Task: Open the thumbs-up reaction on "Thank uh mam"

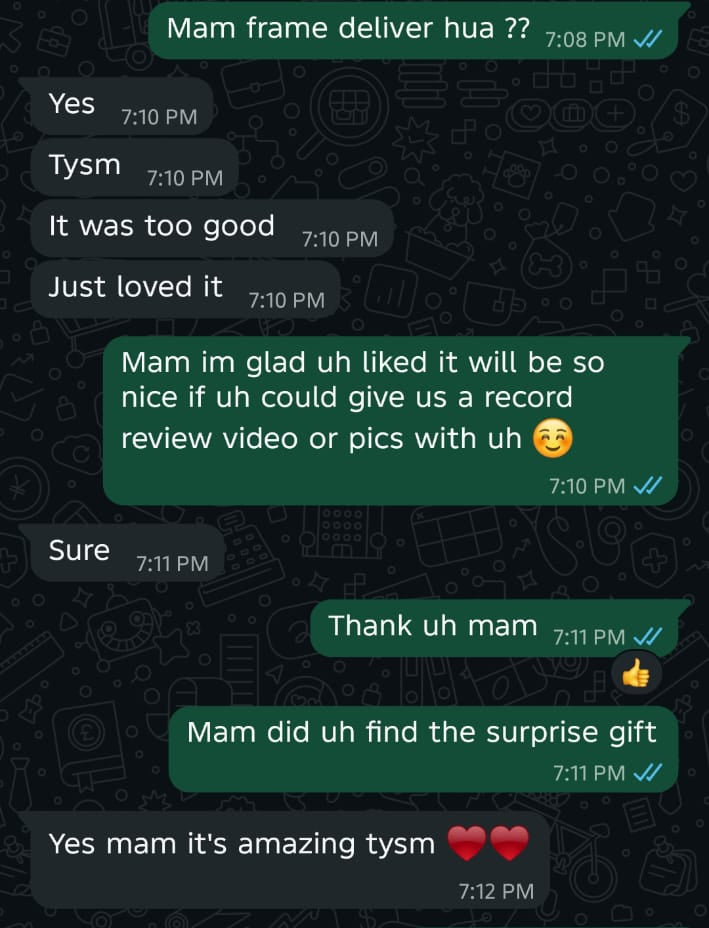Action: [x=636, y=675]
